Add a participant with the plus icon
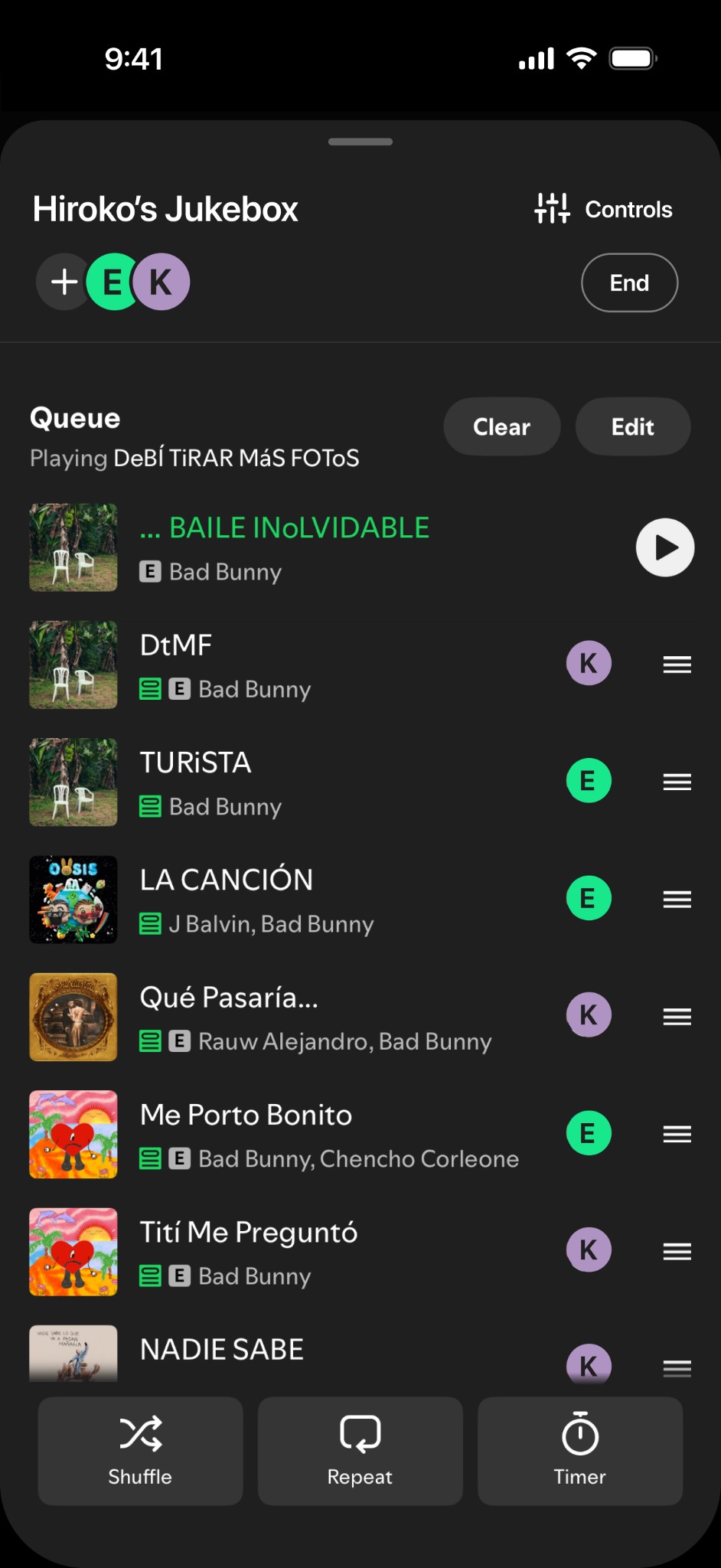The height and width of the screenshot is (1568, 721). tap(64, 282)
